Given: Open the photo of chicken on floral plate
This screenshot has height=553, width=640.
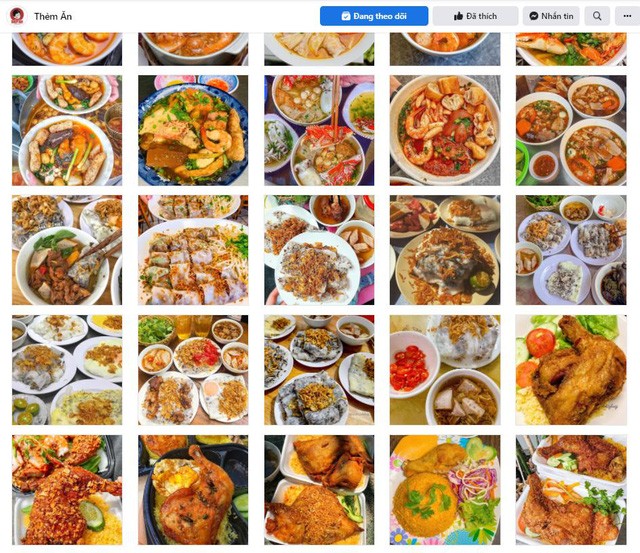Looking at the screenshot, I should (x=445, y=490).
